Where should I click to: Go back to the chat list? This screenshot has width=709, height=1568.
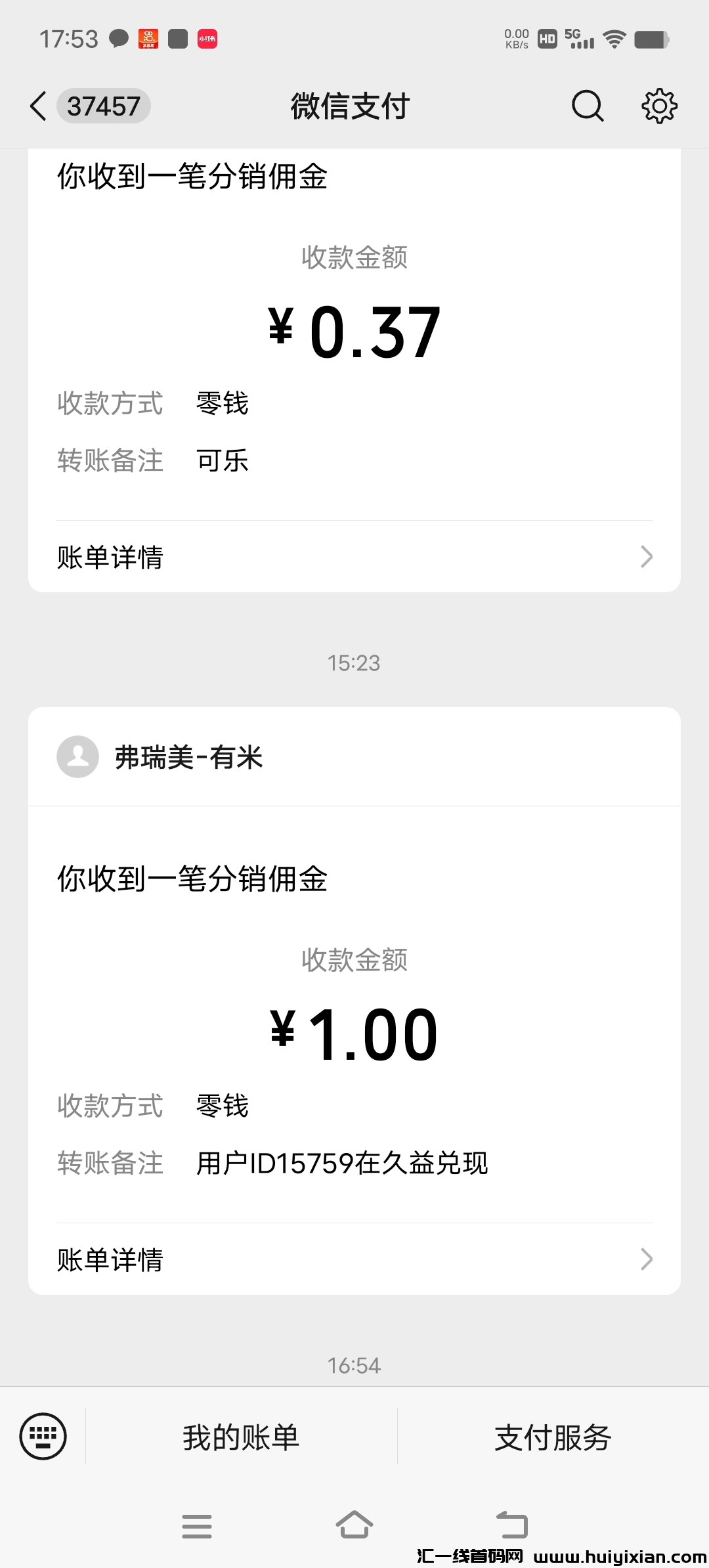39,106
